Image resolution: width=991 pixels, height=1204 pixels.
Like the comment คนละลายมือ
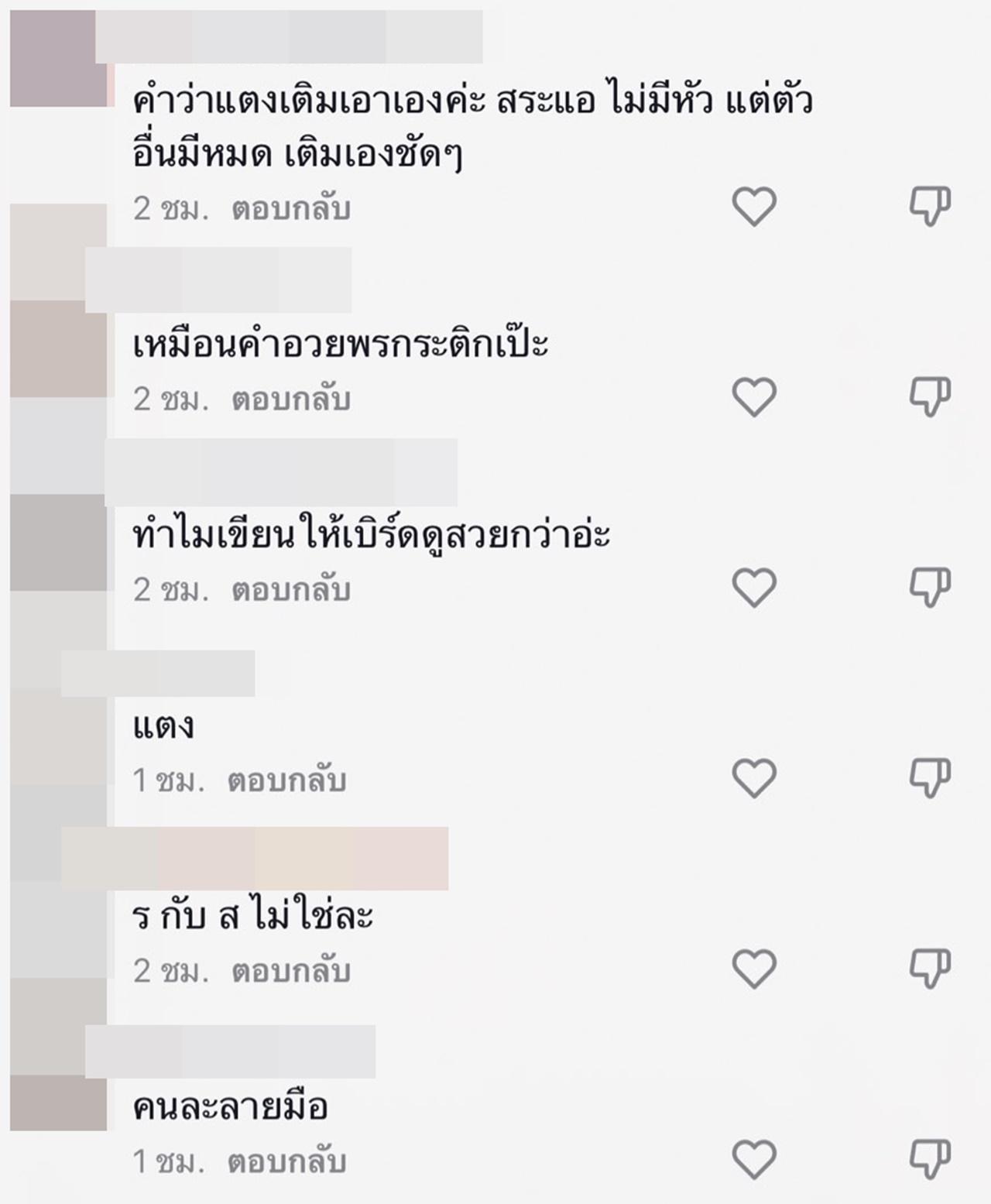[x=754, y=1159]
